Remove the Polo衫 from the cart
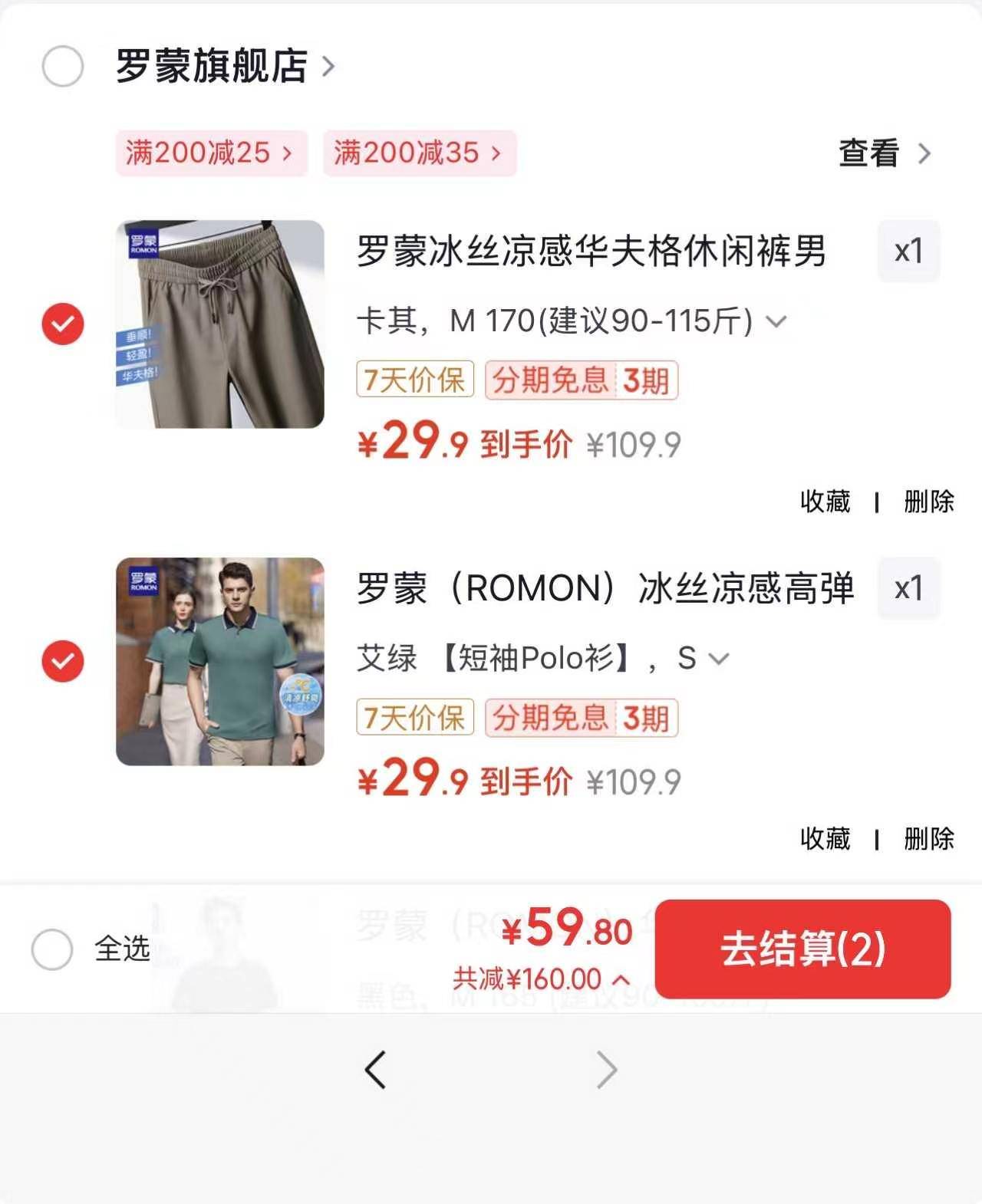This screenshot has height=1204, width=982. click(928, 839)
